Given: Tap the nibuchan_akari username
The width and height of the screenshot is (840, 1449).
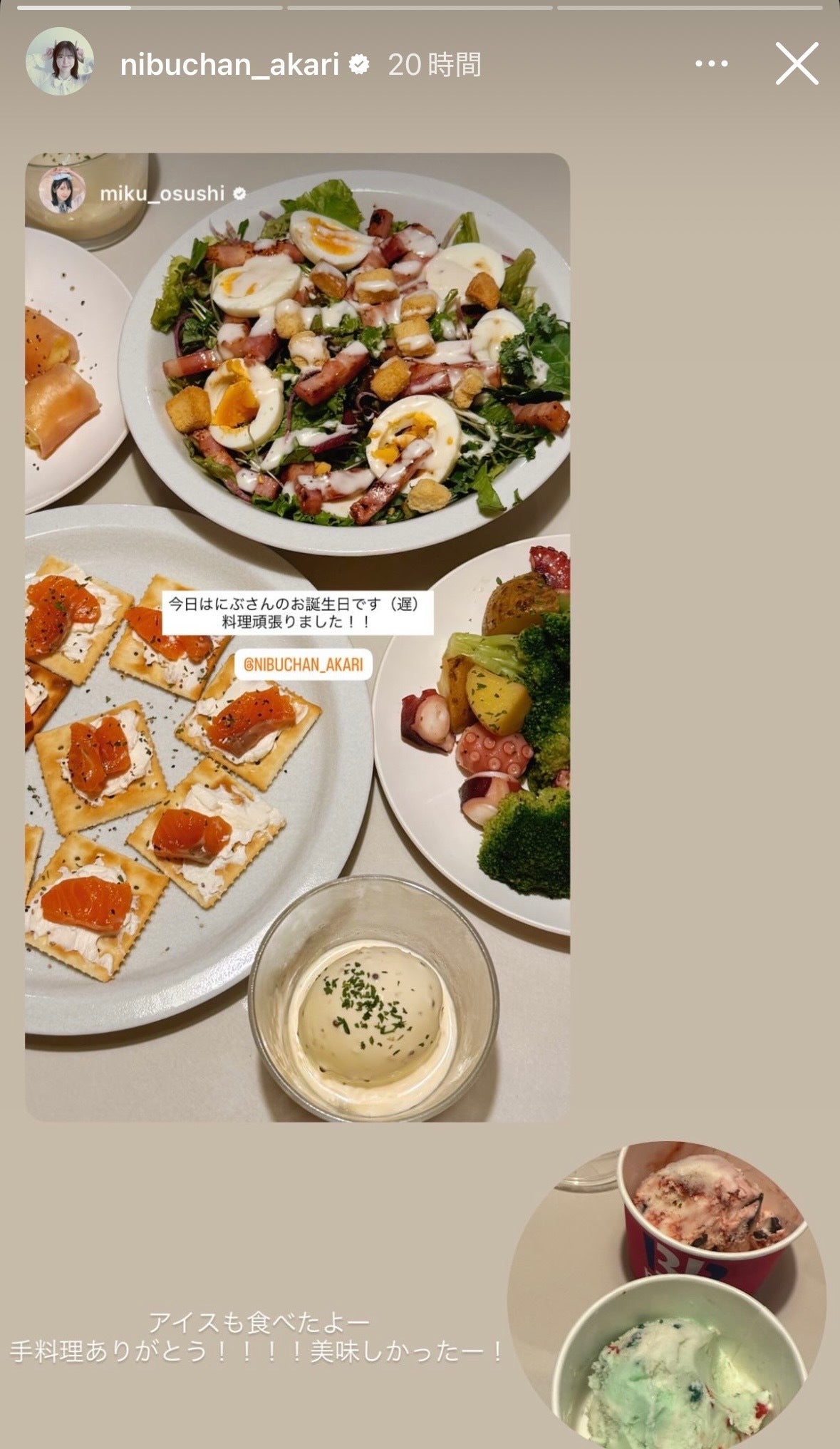Looking at the screenshot, I should (229, 65).
